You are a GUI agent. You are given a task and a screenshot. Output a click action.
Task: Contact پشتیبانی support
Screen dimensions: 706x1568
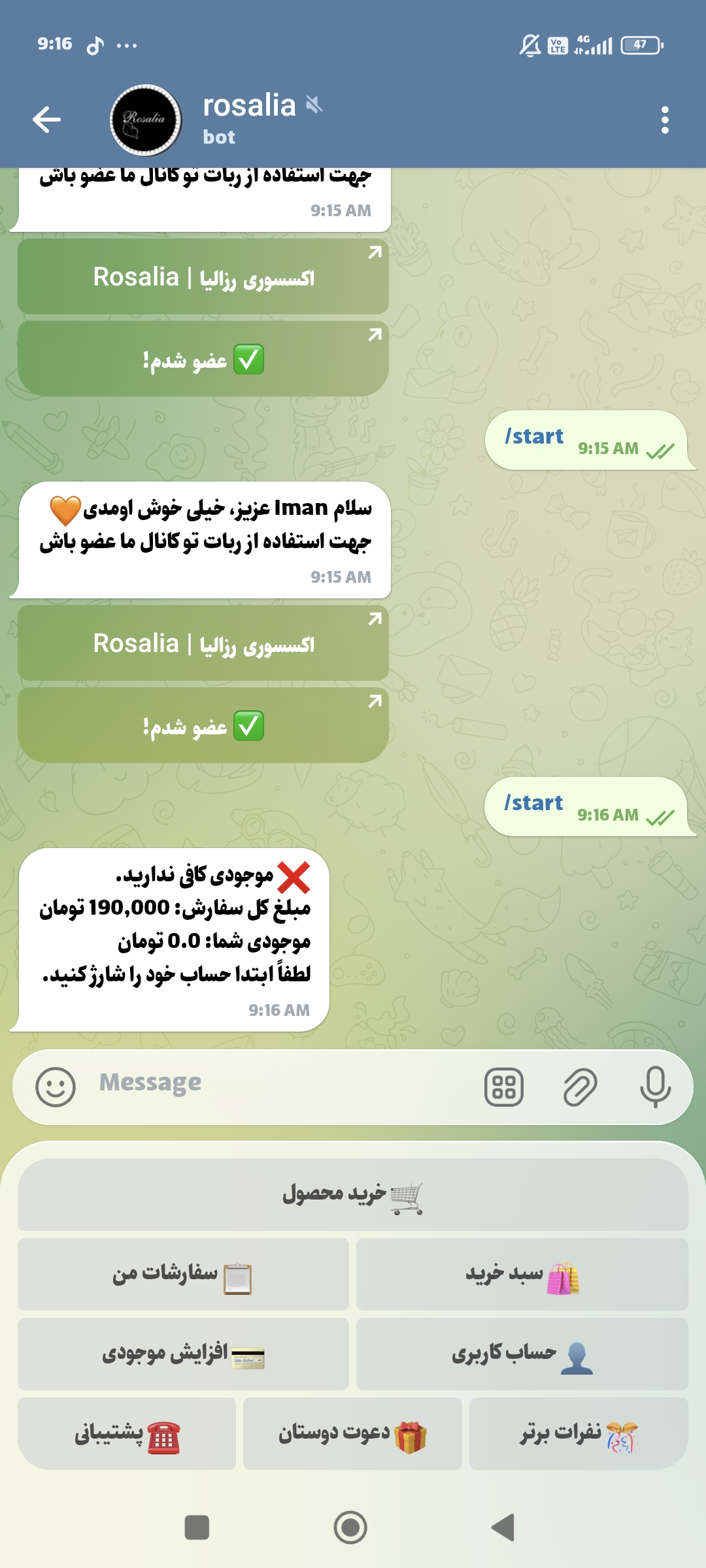[127, 1434]
